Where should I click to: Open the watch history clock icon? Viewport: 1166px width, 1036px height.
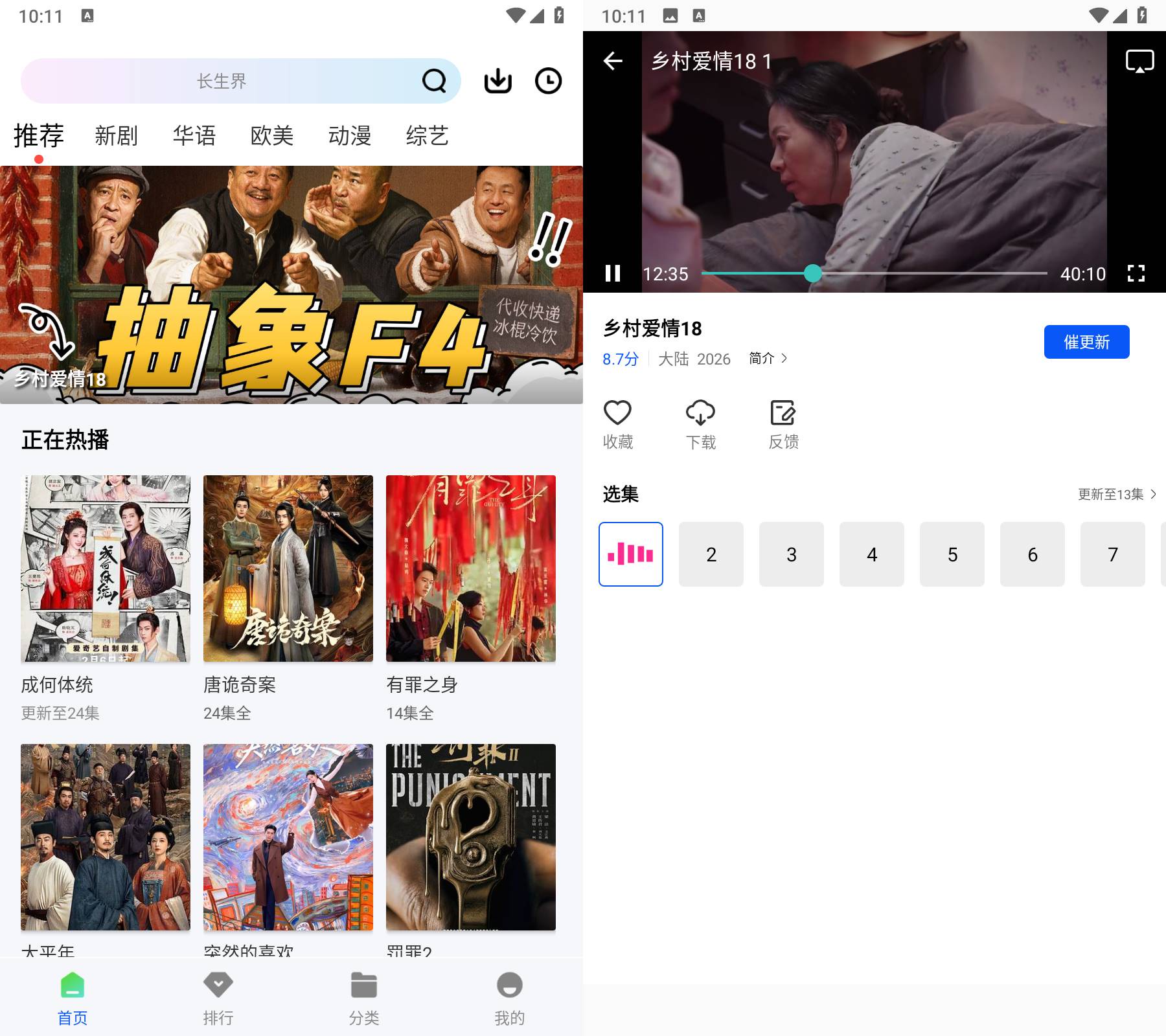(548, 81)
